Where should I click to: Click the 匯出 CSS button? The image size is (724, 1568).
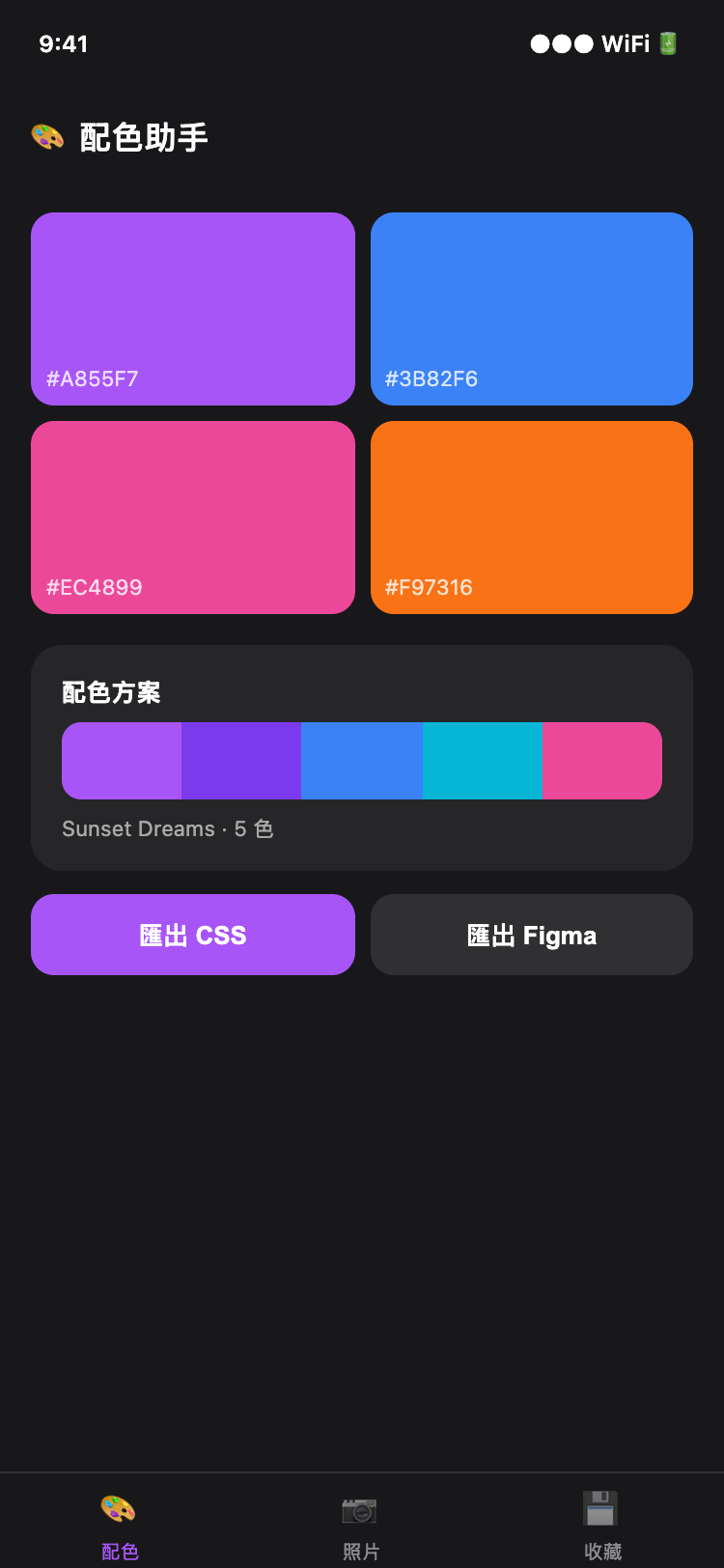point(192,934)
